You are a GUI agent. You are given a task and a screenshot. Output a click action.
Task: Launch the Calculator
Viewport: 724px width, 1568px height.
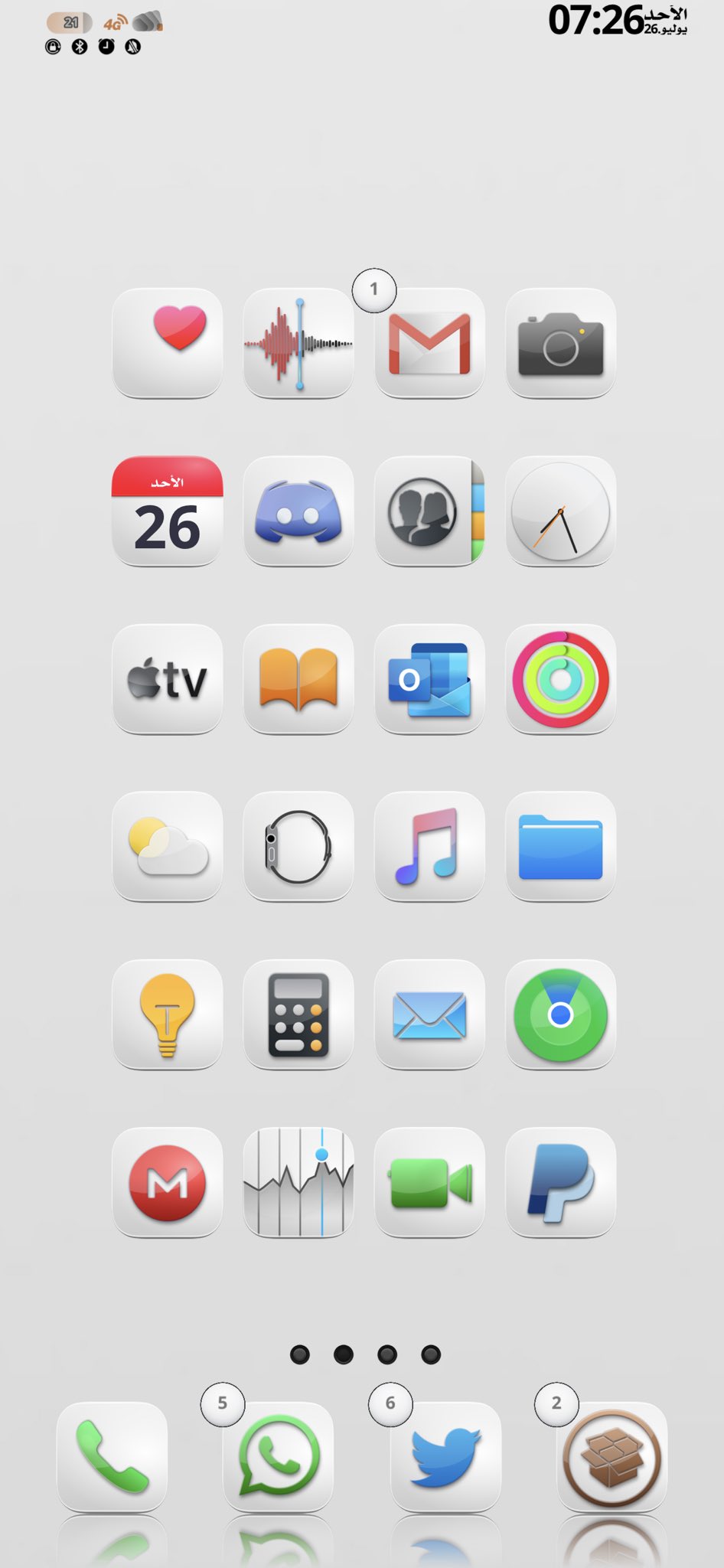(298, 1014)
